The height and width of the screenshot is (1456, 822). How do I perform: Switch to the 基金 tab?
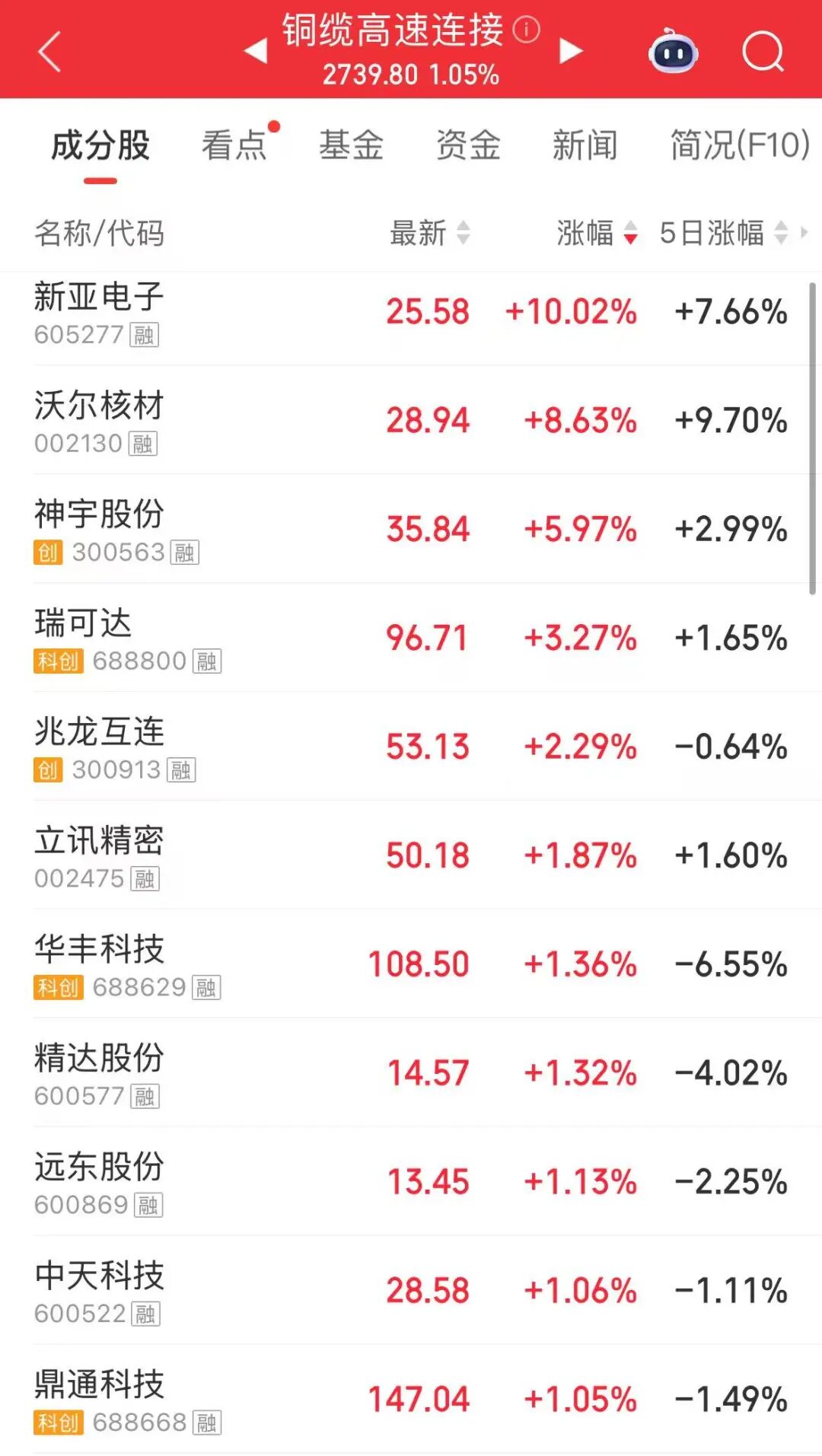click(351, 145)
